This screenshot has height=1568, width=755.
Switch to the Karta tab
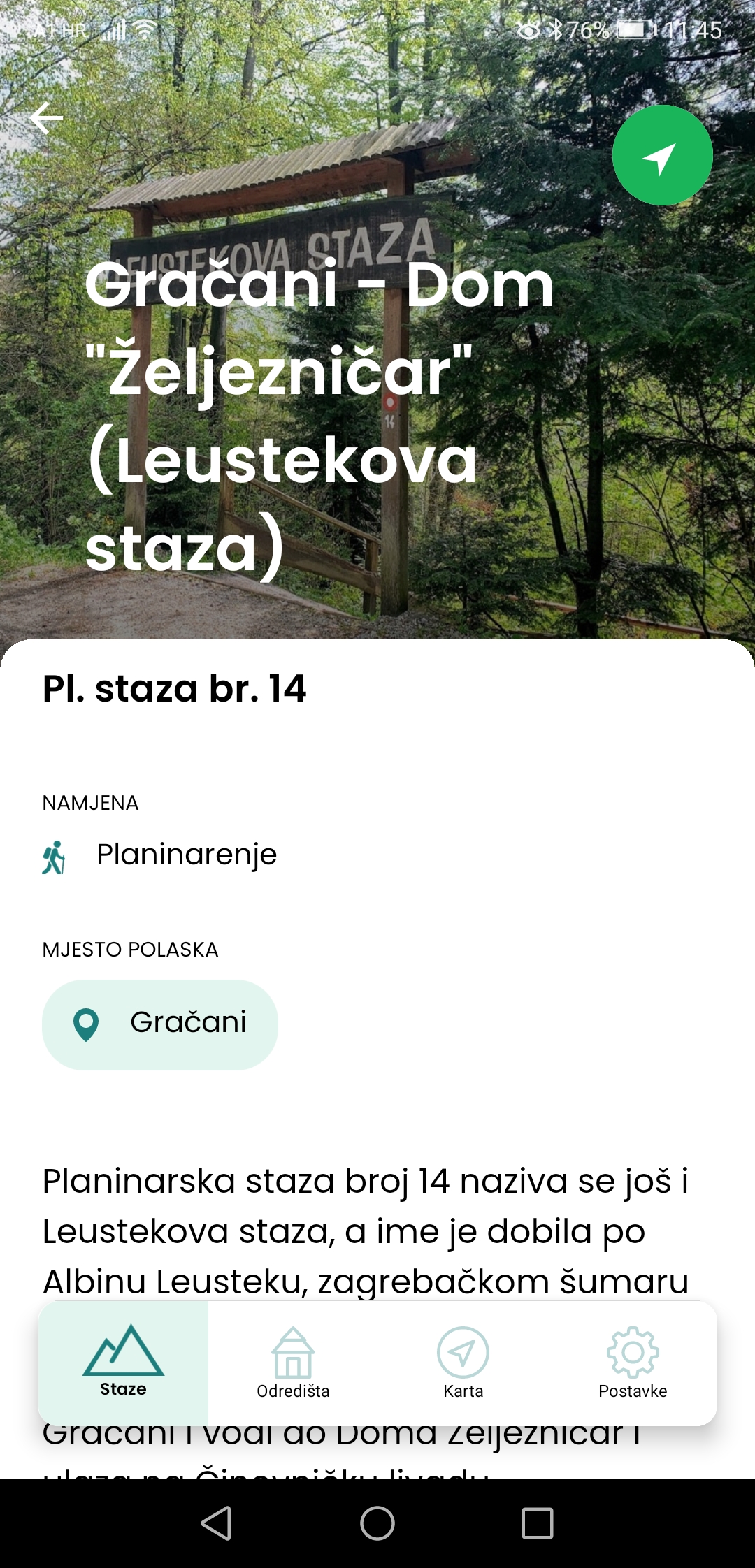click(463, 1362)
